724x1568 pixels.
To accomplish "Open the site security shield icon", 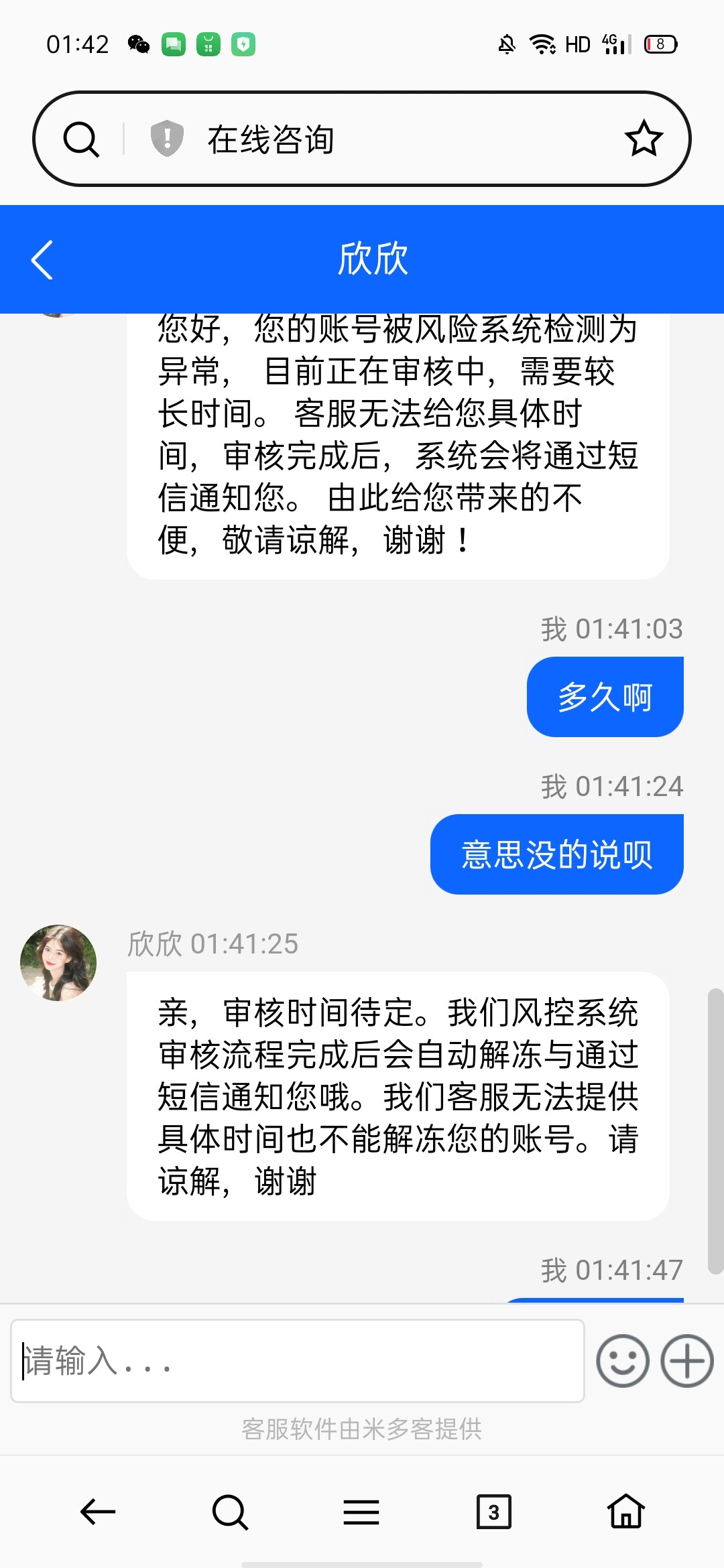I will click(x=167, y=139).
